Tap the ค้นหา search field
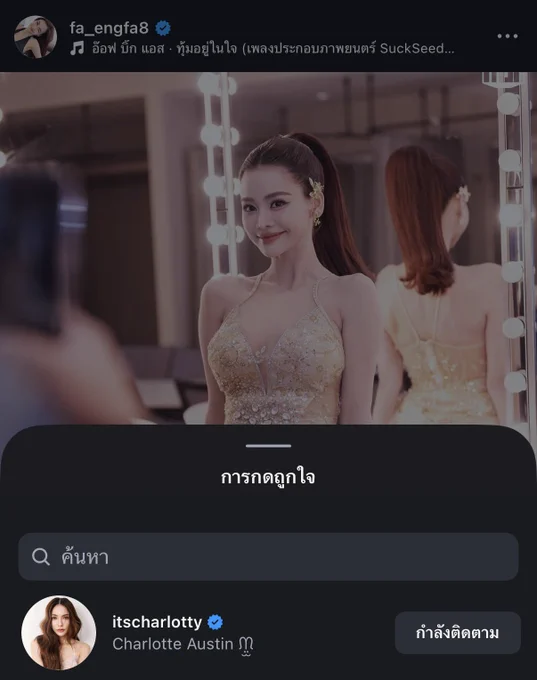This screenshot has height=680, width=537. click(268, 556)
